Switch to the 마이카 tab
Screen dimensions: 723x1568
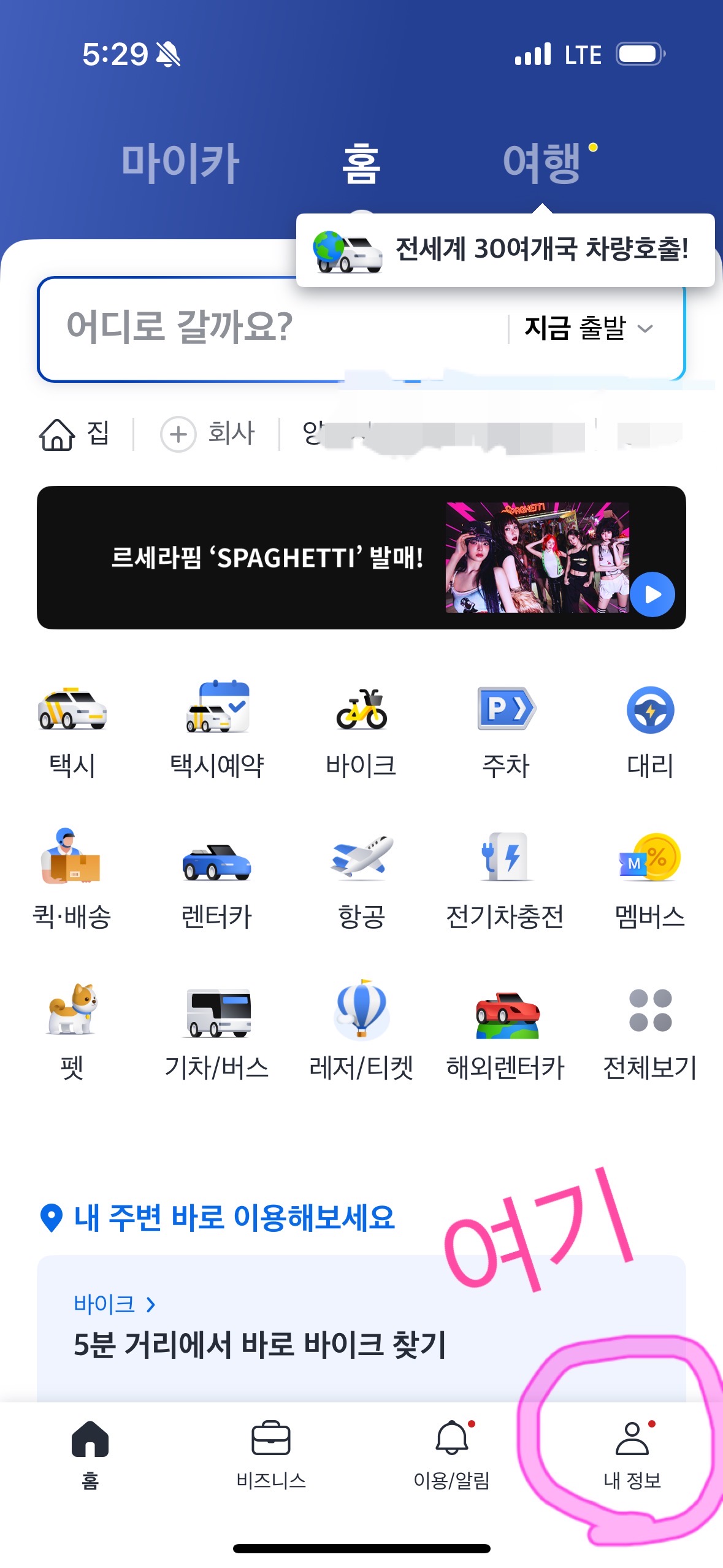click(x=180, y=161)
